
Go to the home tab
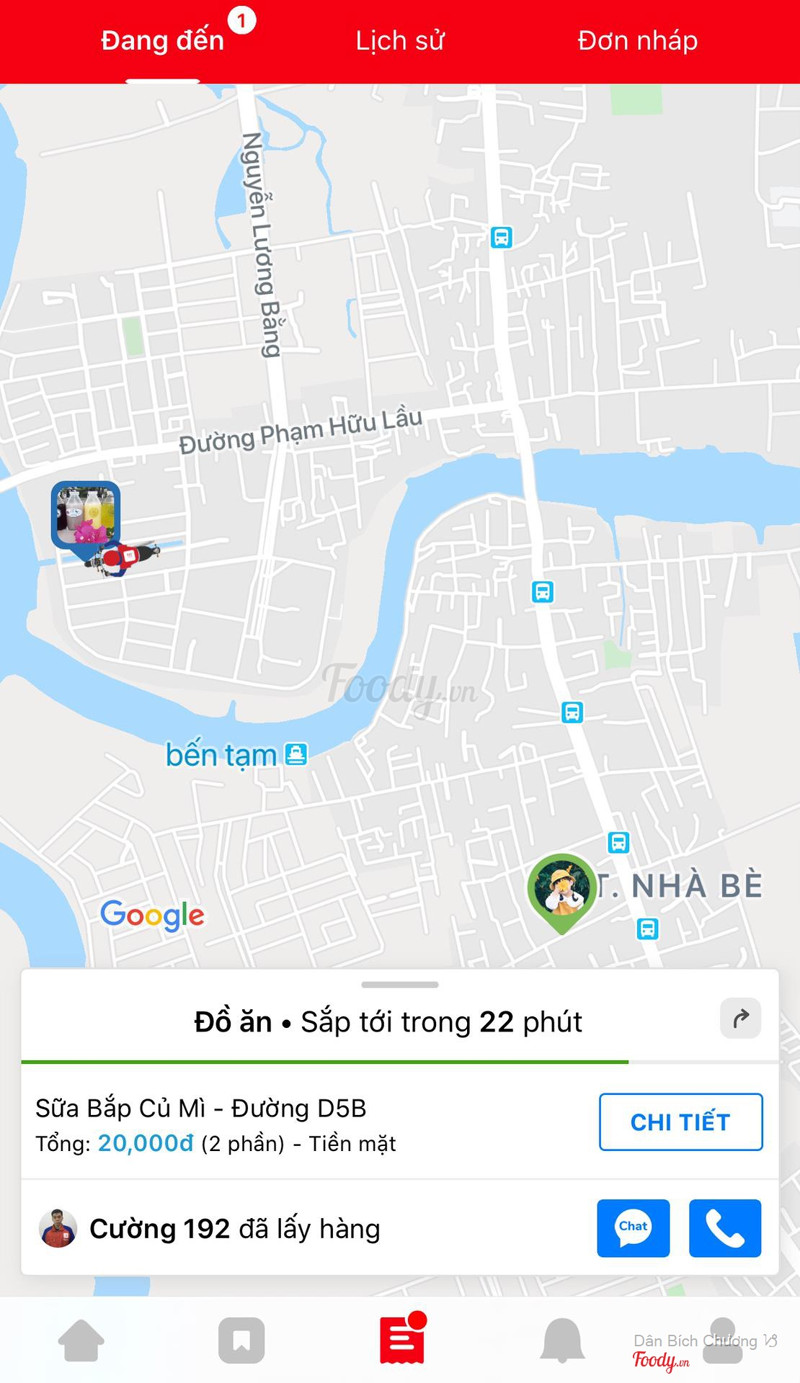[81, 1340]
